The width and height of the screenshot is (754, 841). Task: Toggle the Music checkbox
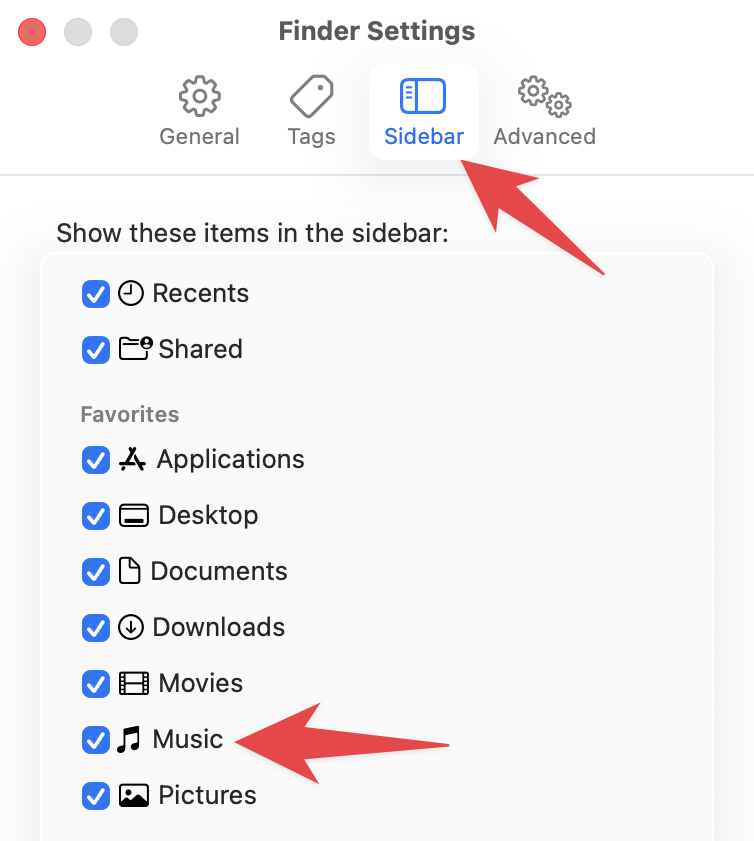(95, 740)
